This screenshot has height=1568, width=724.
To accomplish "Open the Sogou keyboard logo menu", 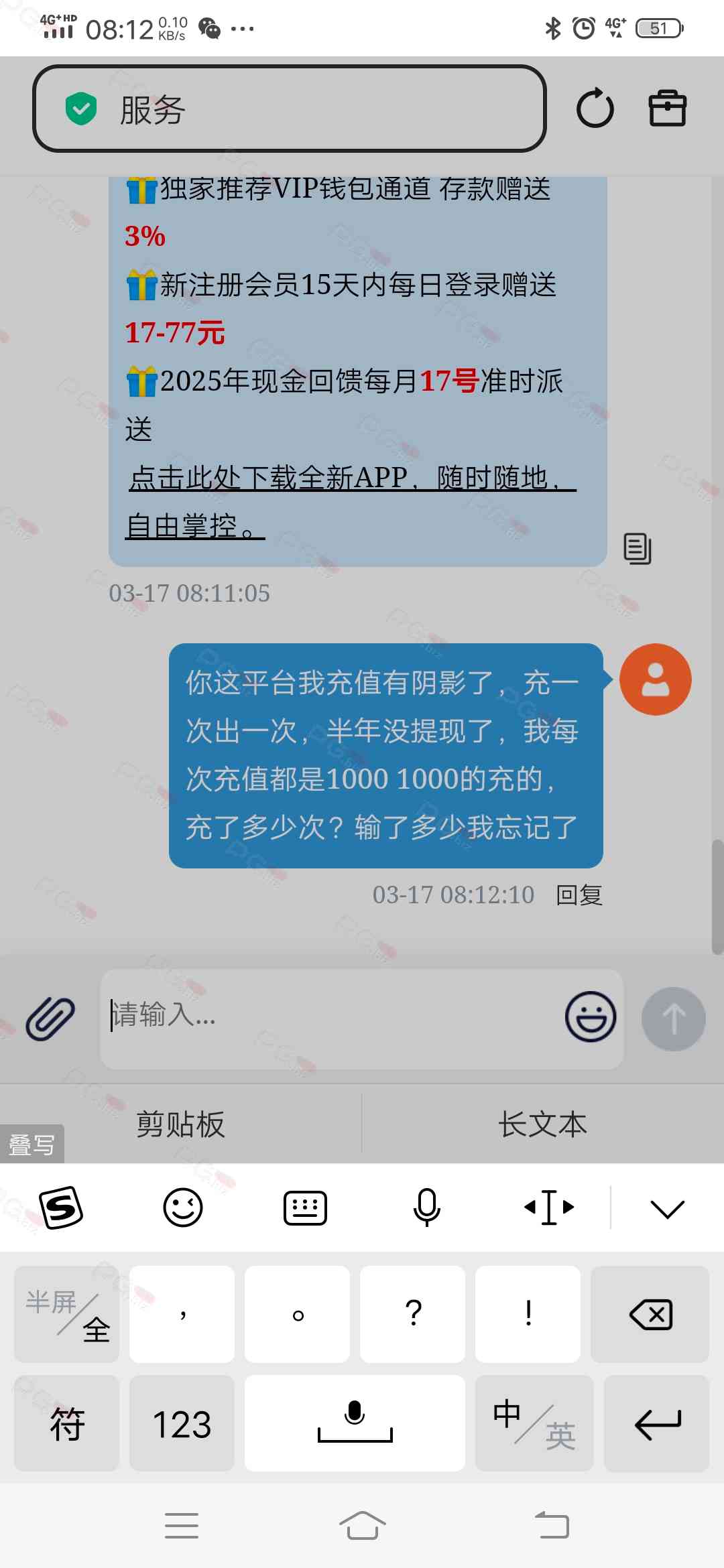I will [61, 1207].
